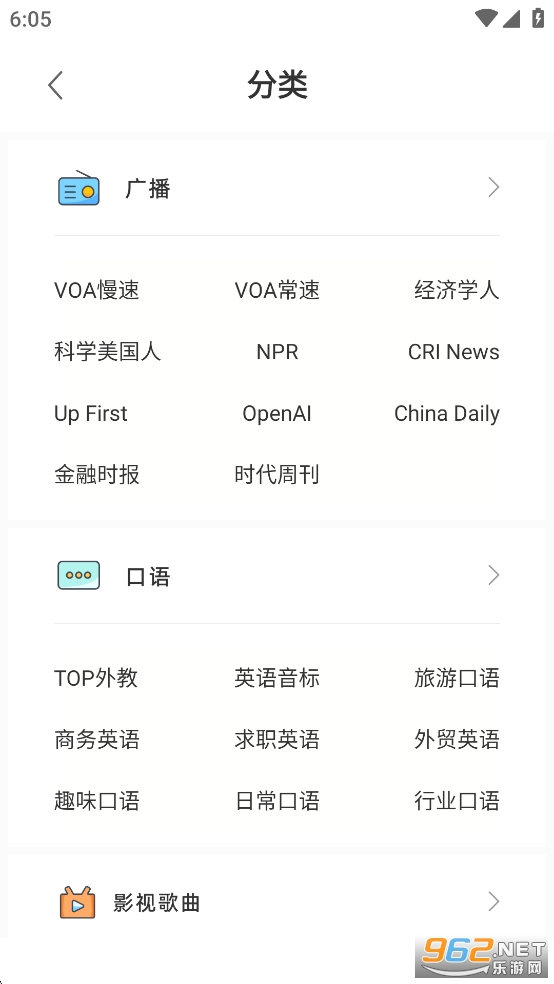This screenshot has height=984, width=554.
Task: Select VOA慢速
Action: pos(97,291)
